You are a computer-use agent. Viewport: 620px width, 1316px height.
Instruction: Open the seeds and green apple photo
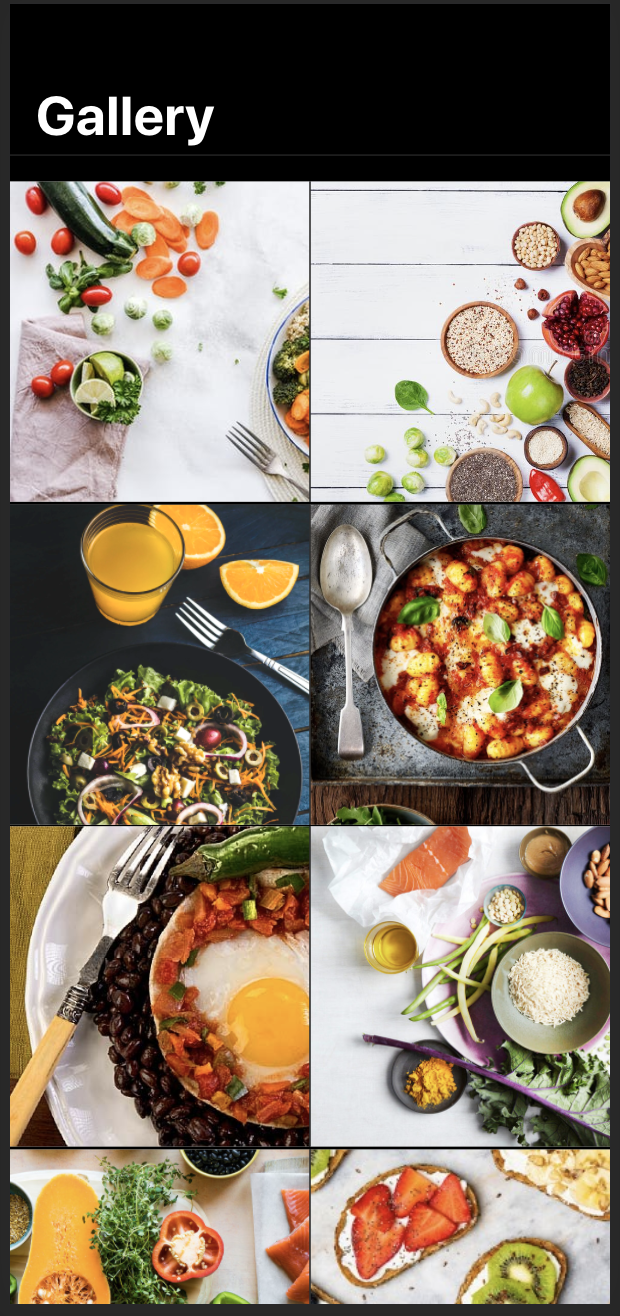(x=460, y=341)
